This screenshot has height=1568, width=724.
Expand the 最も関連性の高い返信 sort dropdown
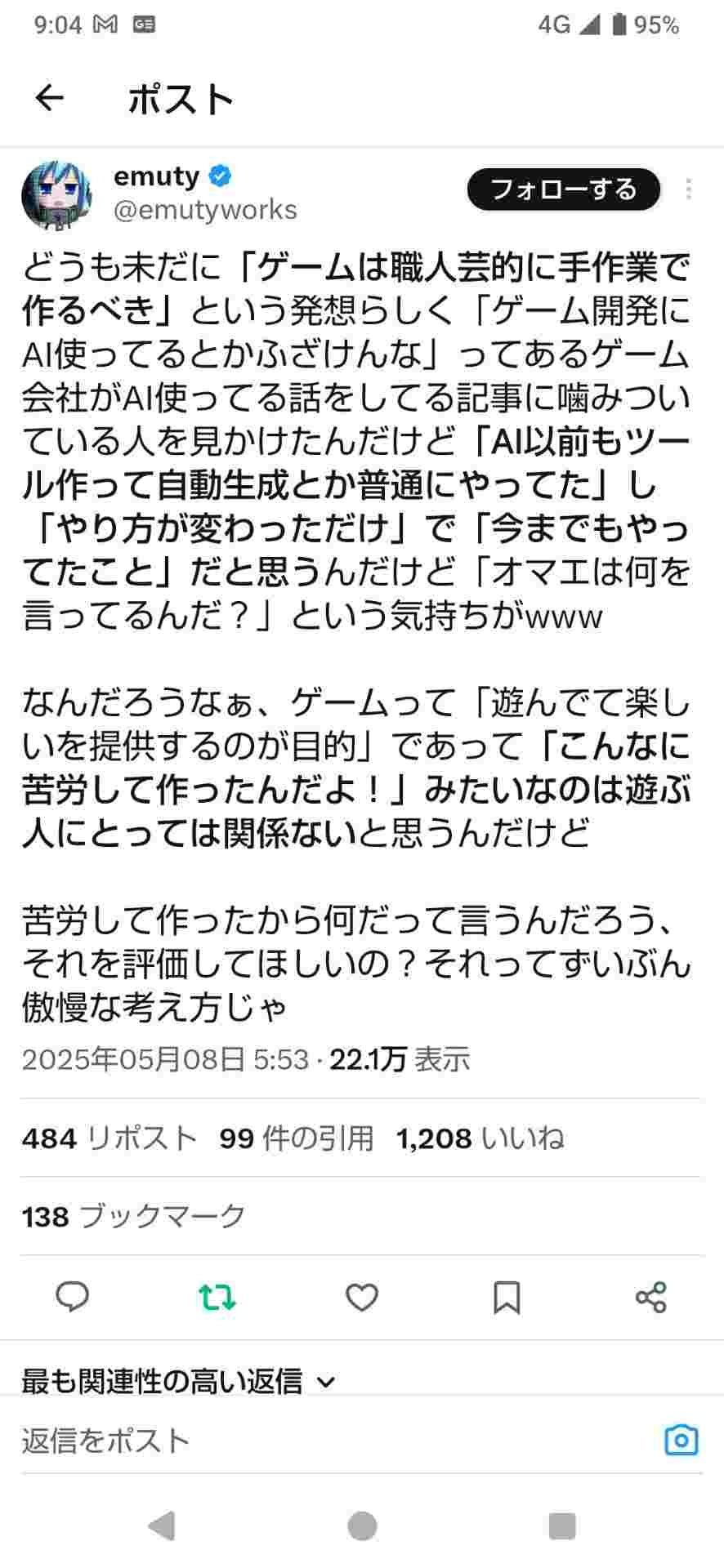(x=179, y=1380)
